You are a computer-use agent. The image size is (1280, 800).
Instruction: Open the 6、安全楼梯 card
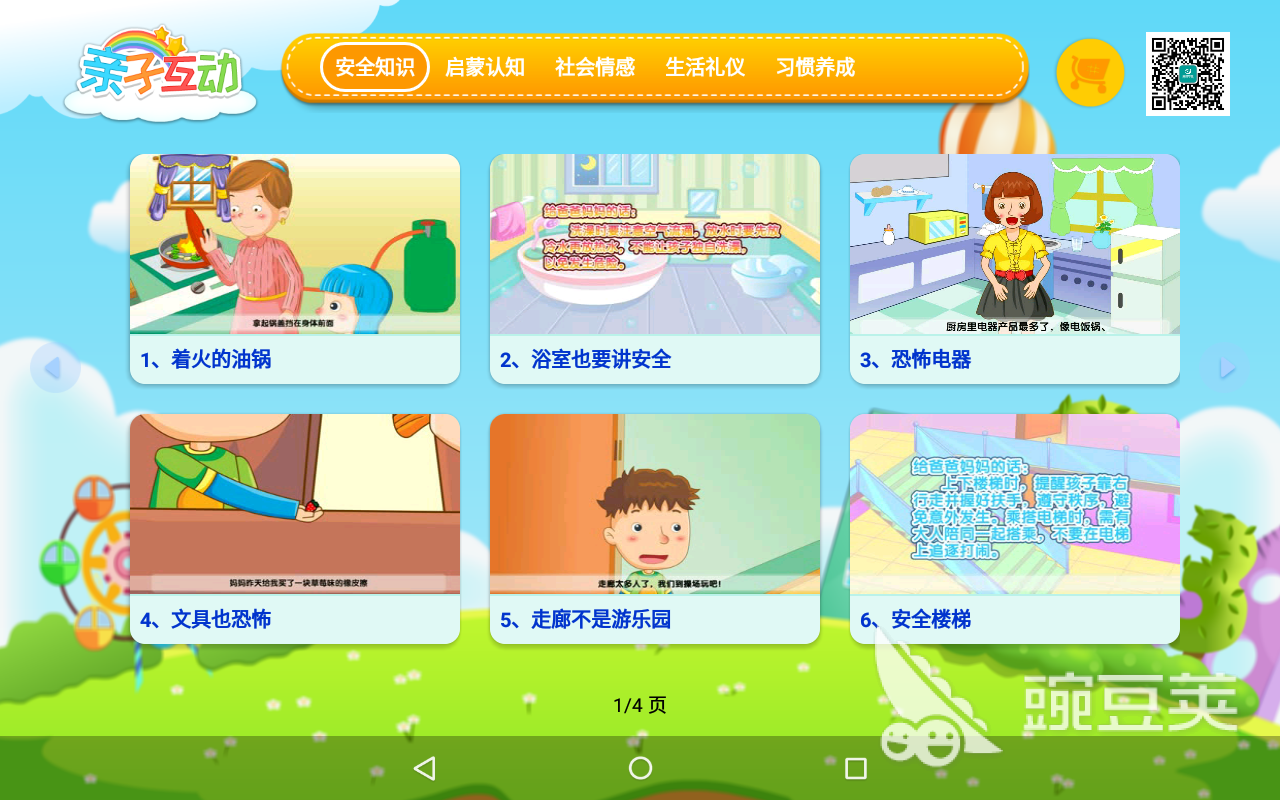pyautogui.click(x=1015, y=528)
